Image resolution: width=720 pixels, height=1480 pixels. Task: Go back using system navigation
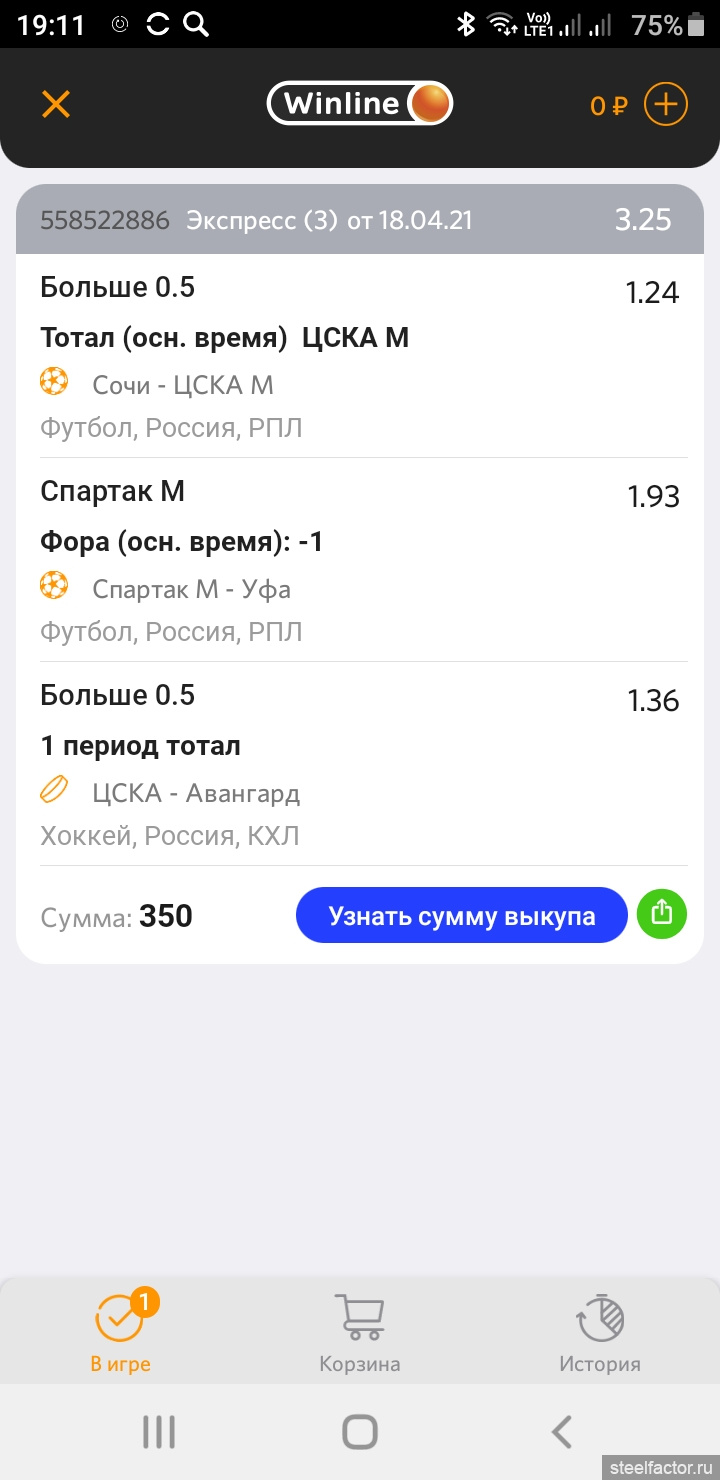(562, 1432)
